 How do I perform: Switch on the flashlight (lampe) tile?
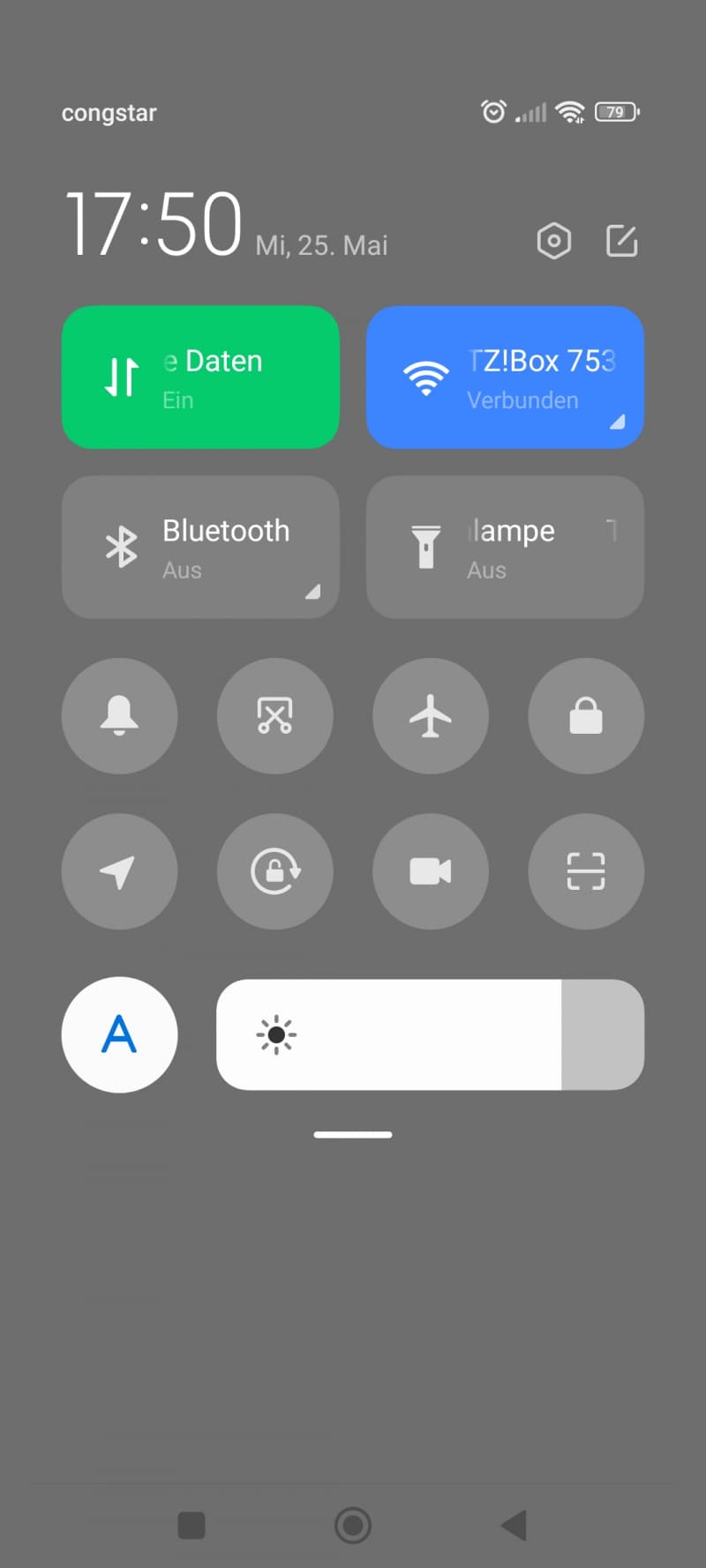click(505, 548)
